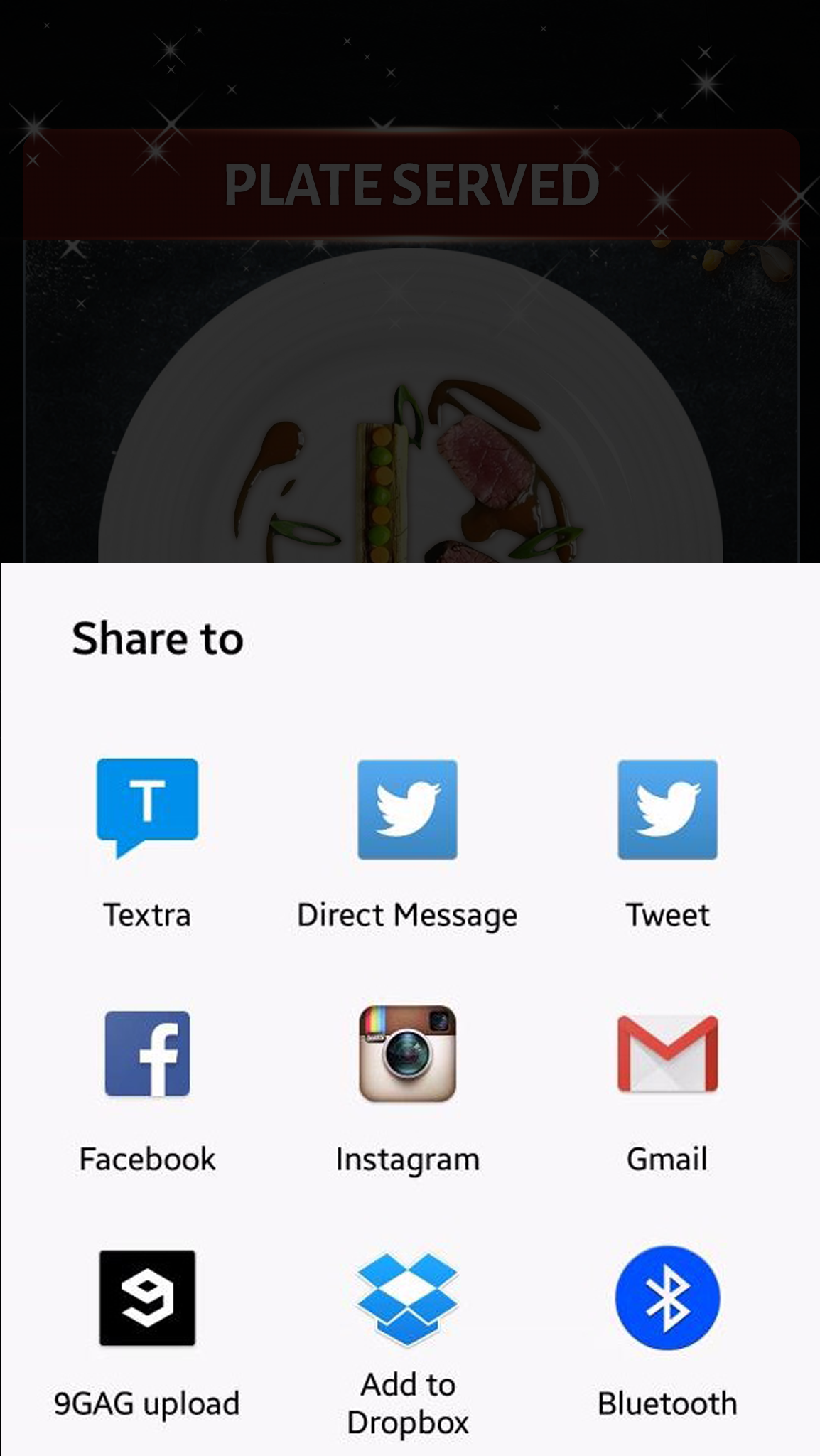Tap Add to Dropbox
This screenshot has height=1456, width=820.
coord(407,1298)
